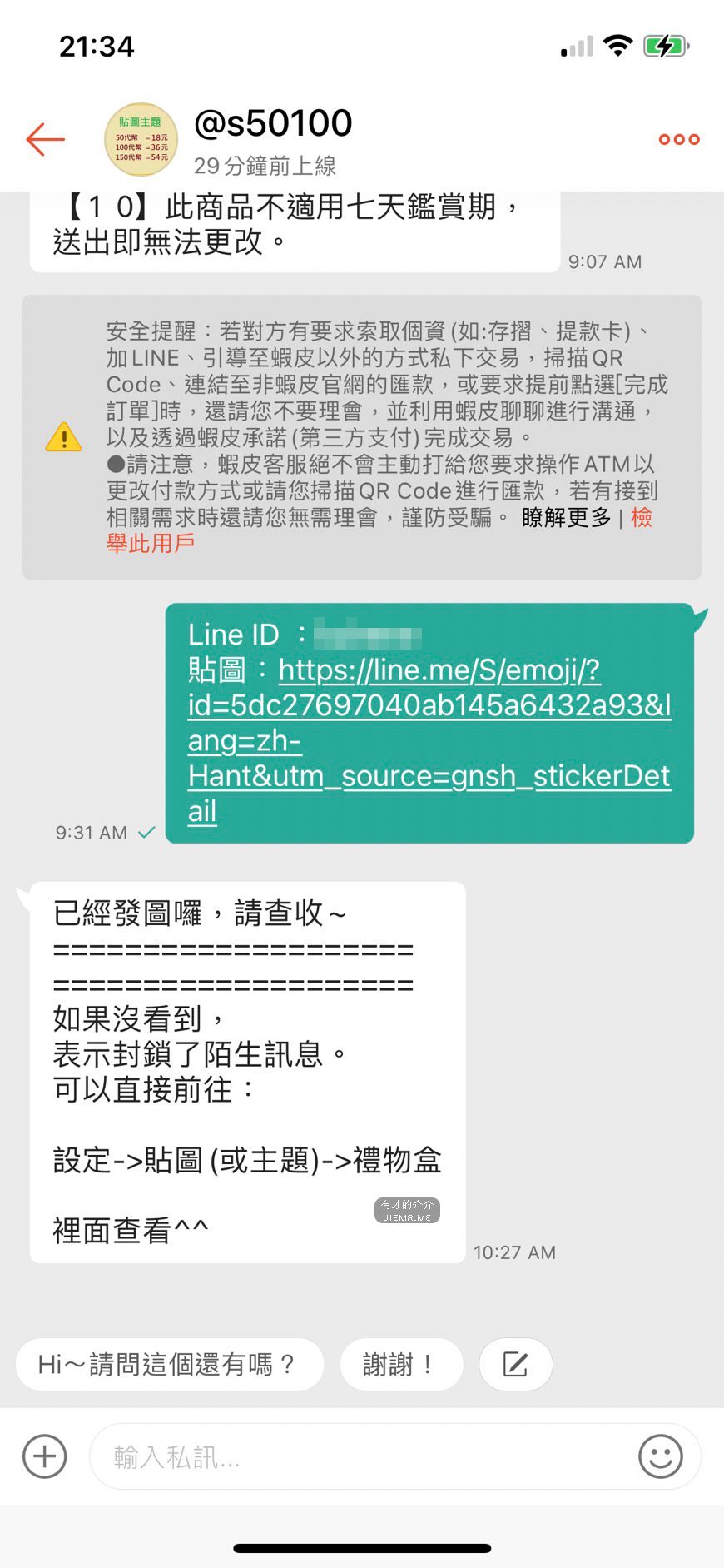
Task: Open the emoji sticker picker
Action: [660, 1456]
